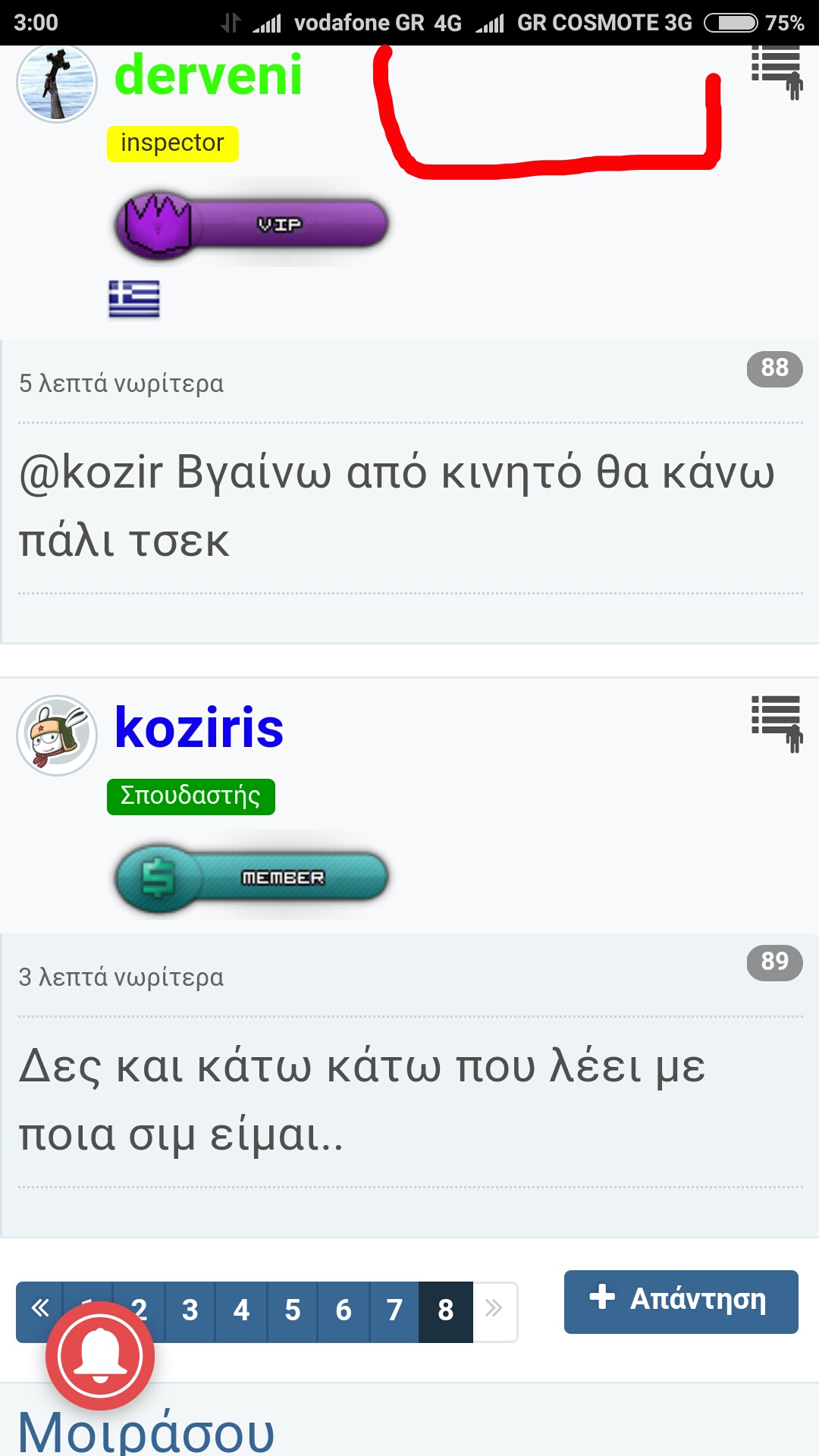Tap derveni's avatar picture
The width and height of the screenshot is (819, 1456).
point(57,82)
